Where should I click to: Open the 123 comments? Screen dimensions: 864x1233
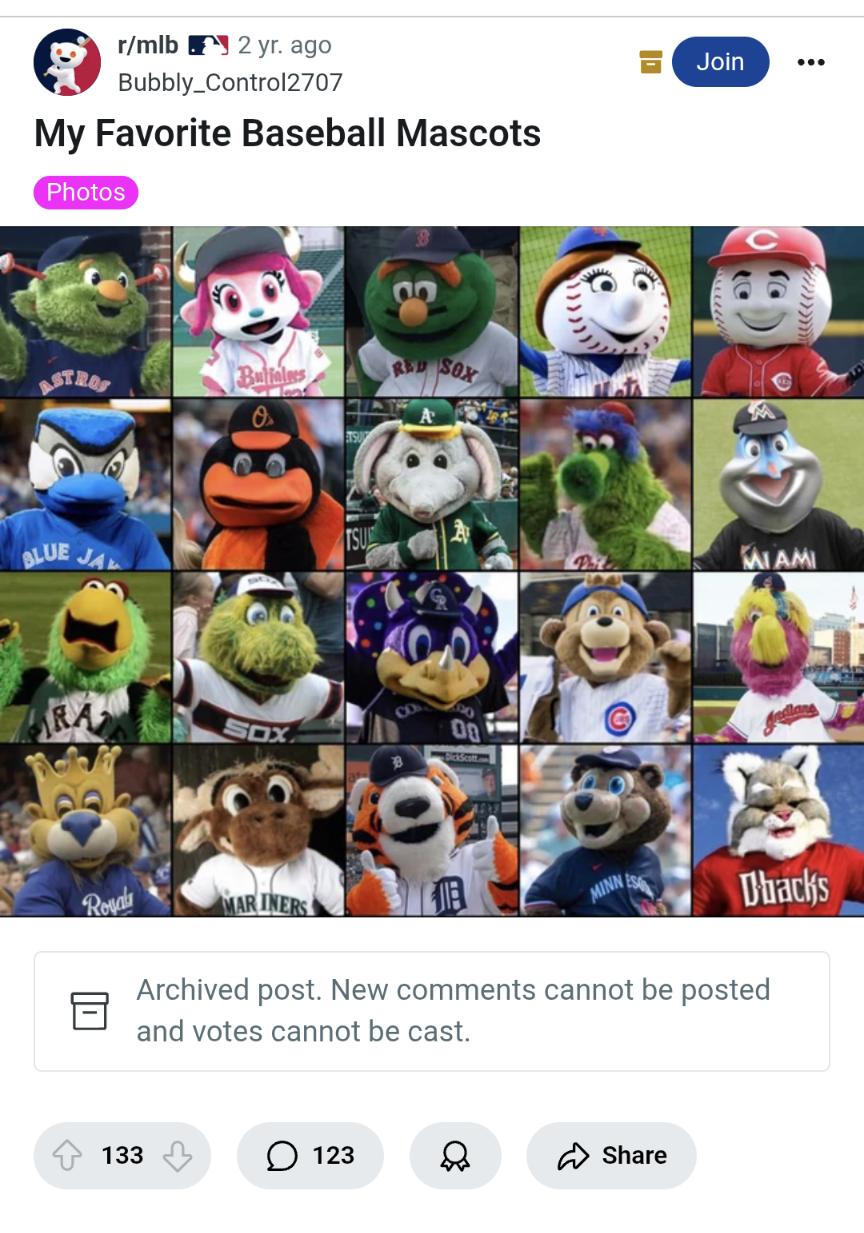[x=310, y=1156]
